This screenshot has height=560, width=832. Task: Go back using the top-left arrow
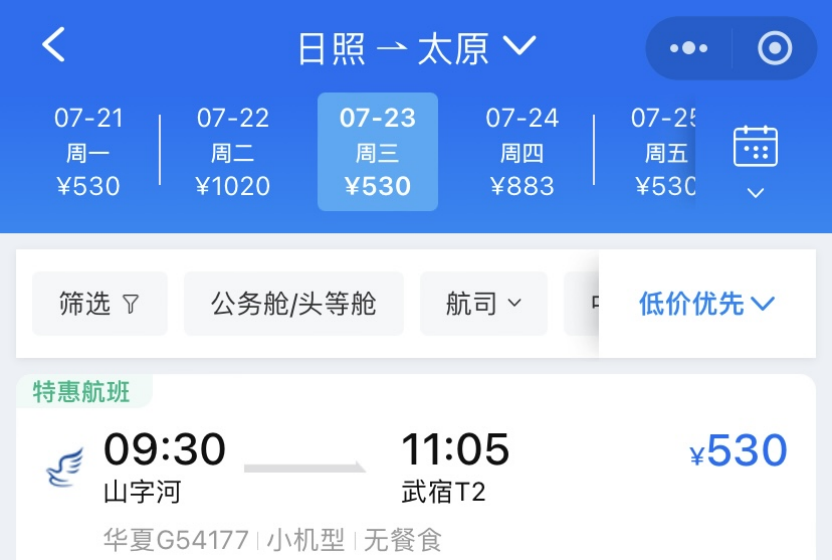click(x=54, y=46)
